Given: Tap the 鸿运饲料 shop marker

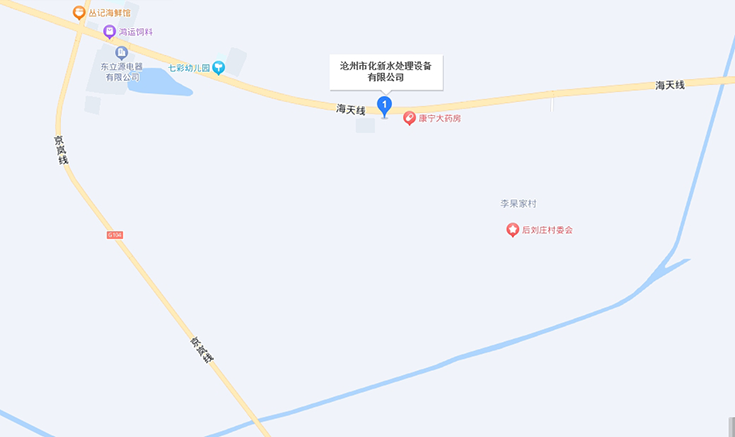Looking at the screenshot, I should click(x=109, y=32).
